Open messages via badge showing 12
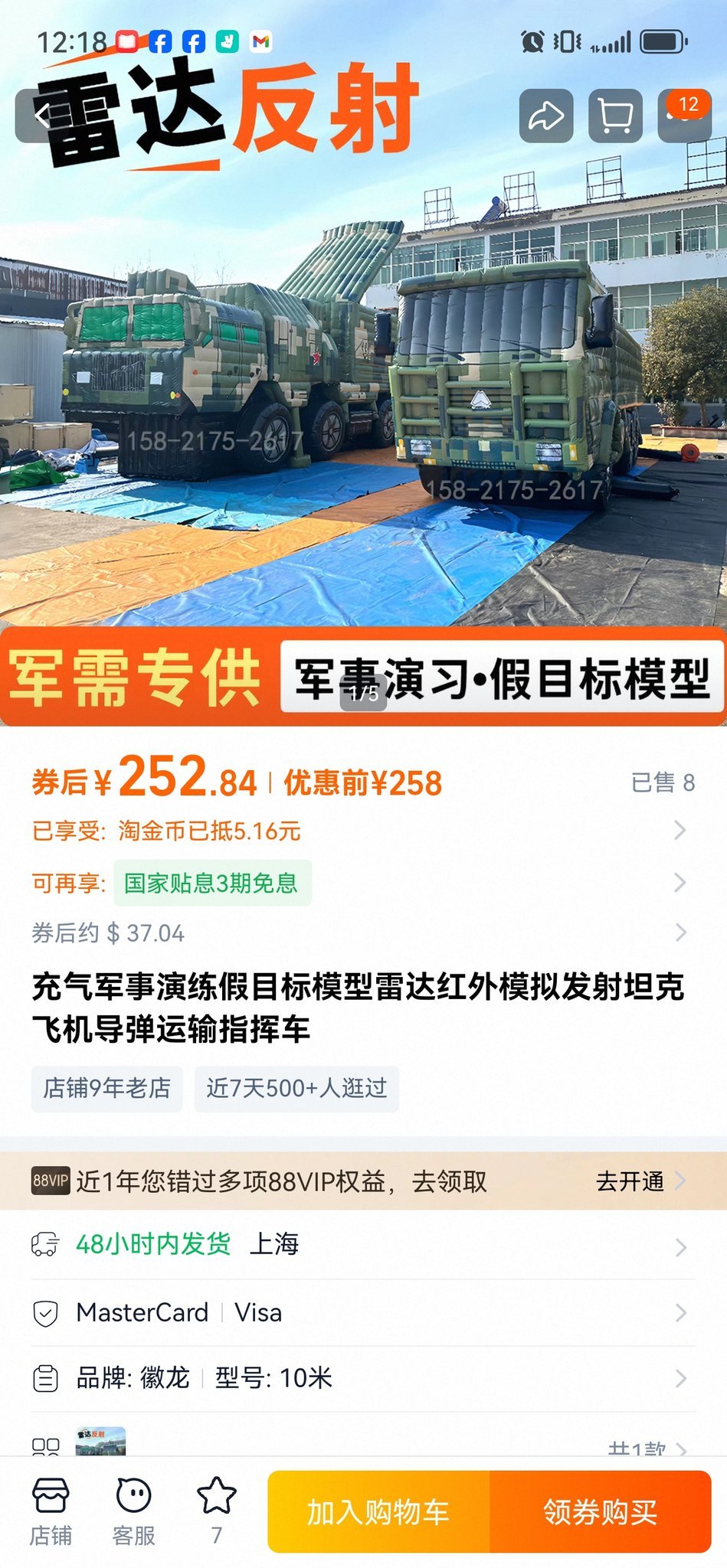Screen dimensions: 727x1568 pos(680,116)
